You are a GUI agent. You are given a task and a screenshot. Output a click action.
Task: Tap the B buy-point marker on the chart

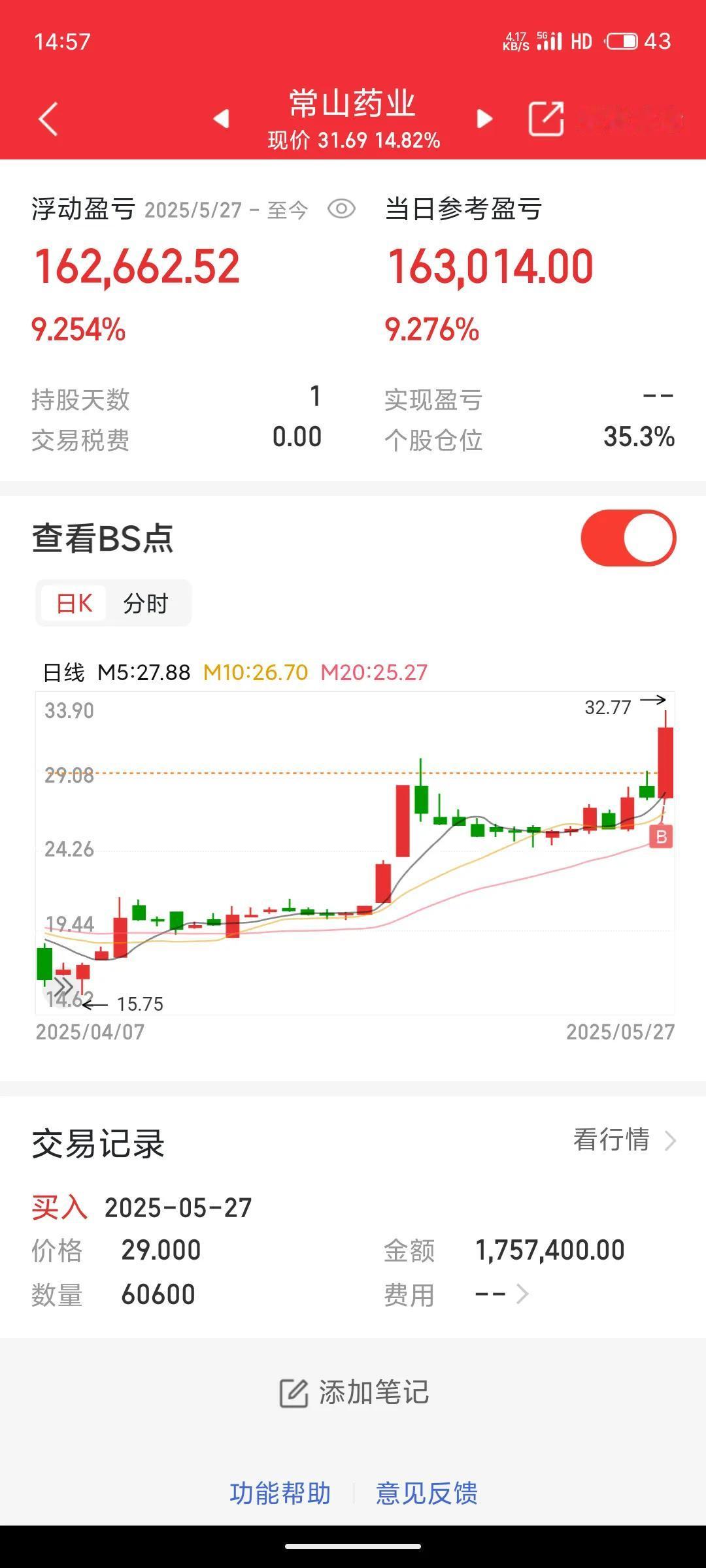[x=662, y=837]
